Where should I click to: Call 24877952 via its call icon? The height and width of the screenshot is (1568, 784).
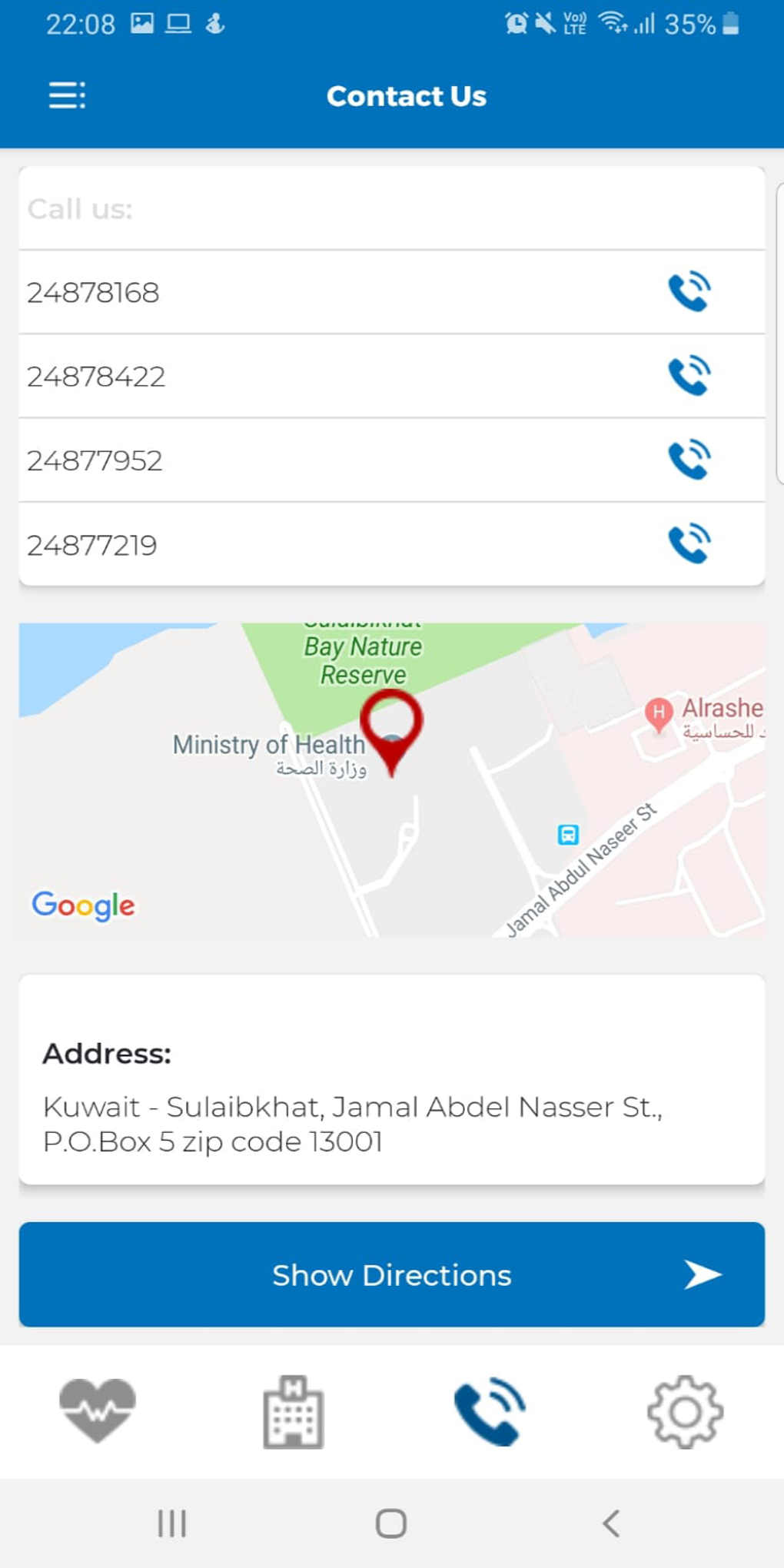click(x=689, y=460)
